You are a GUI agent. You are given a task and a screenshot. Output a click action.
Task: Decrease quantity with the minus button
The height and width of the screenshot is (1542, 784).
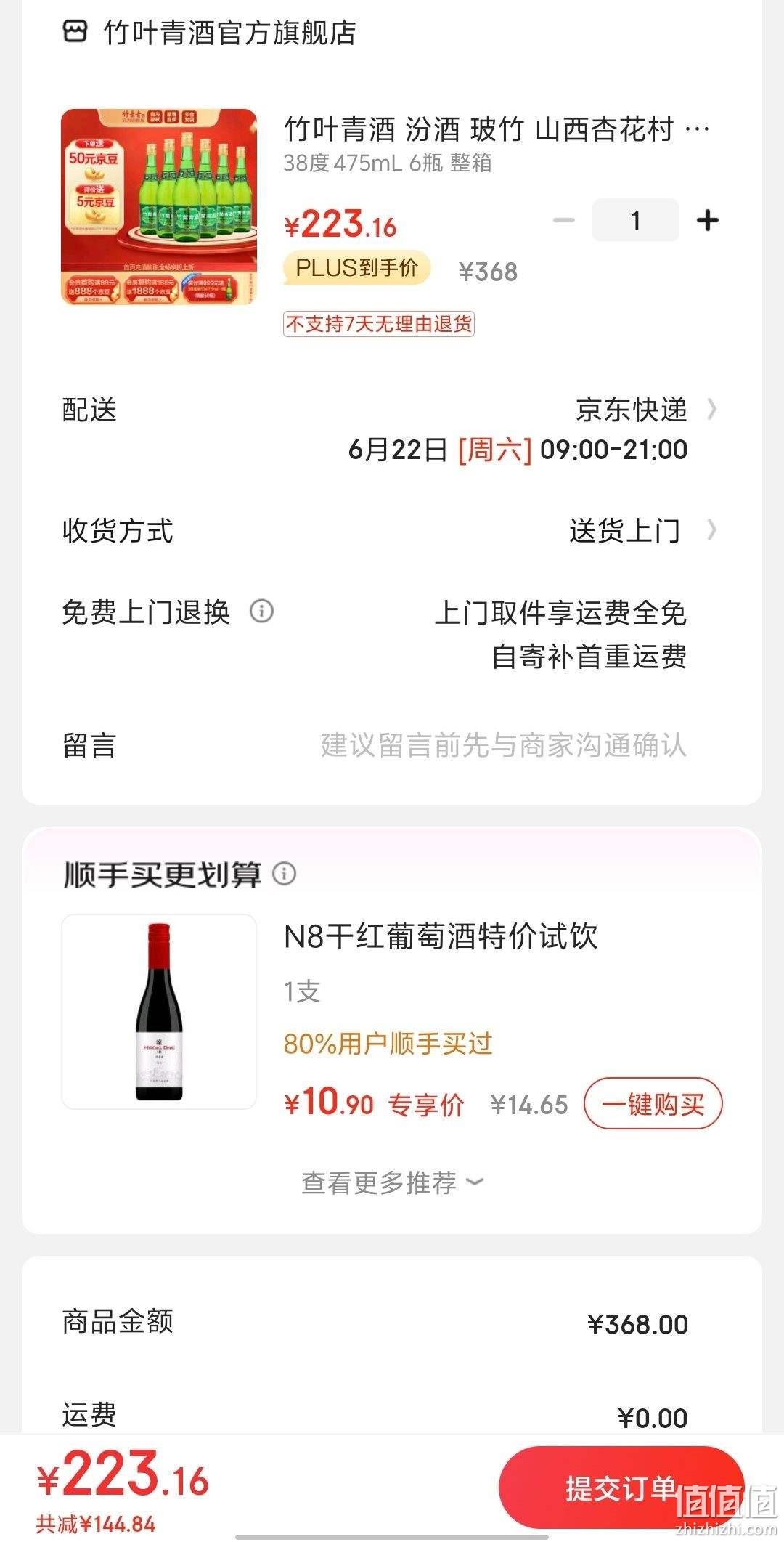pos(564,220)
